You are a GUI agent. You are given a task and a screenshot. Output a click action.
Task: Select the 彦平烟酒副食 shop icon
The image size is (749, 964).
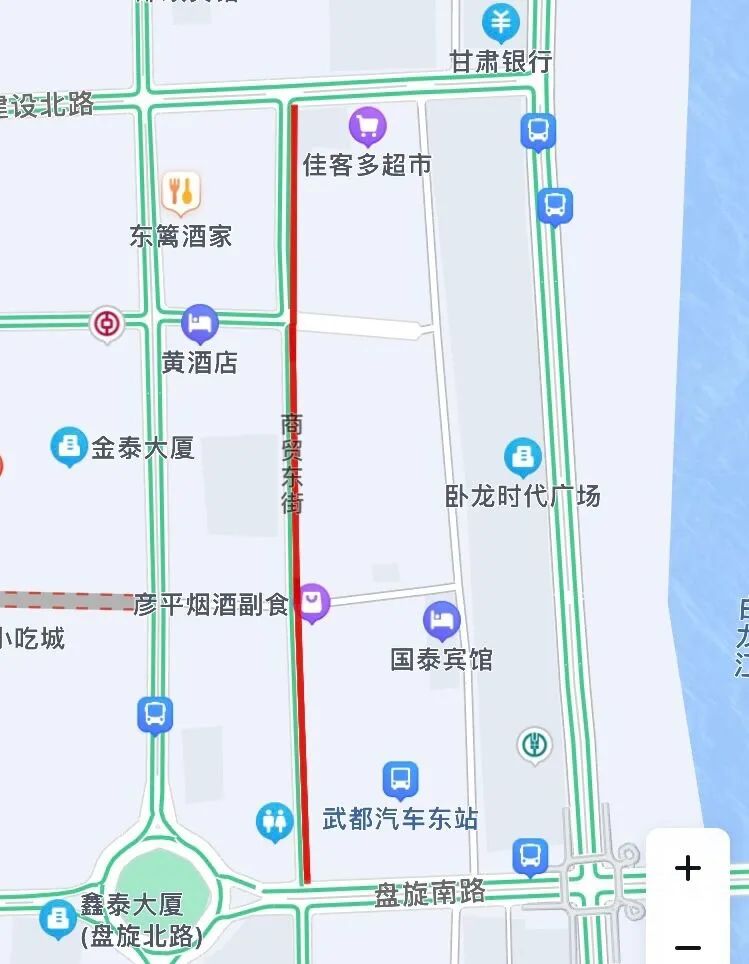tap(313, 602)
